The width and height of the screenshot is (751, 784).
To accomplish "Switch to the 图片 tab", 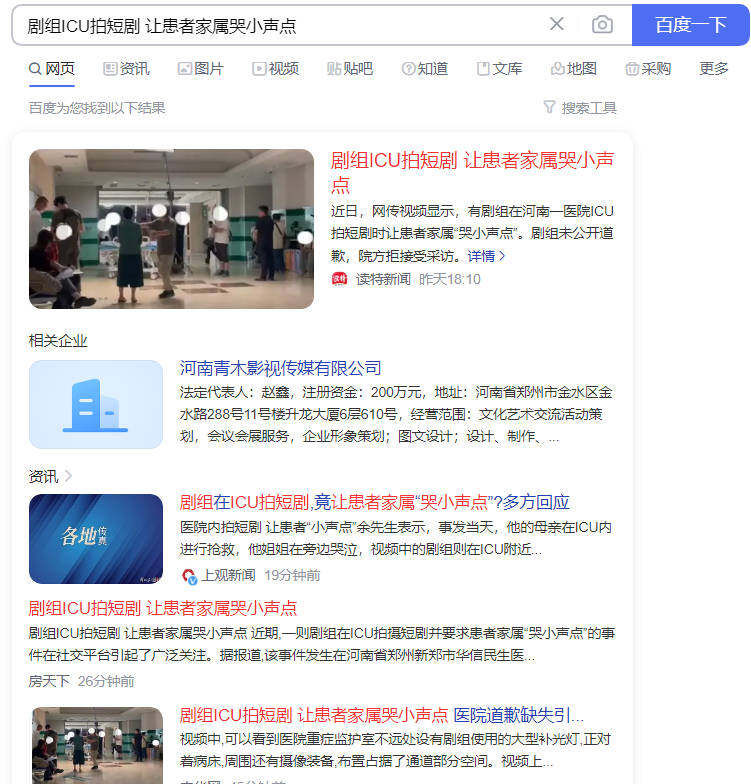I will [200, 68].
